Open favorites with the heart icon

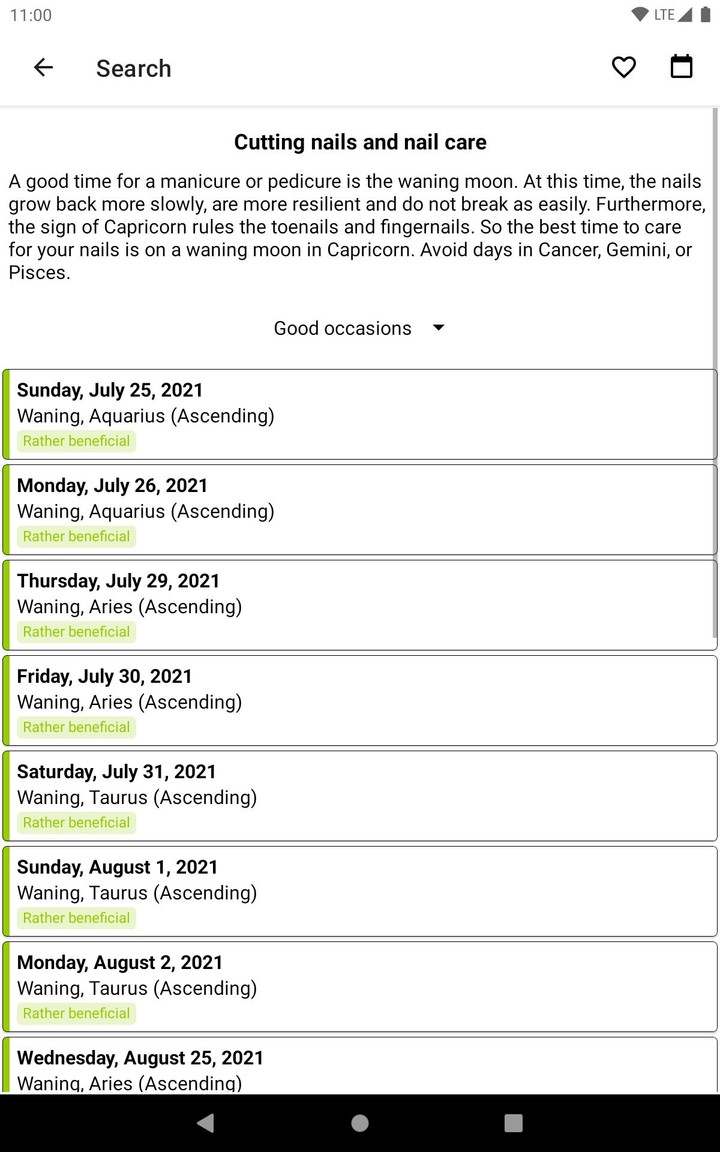click(623, 67)
